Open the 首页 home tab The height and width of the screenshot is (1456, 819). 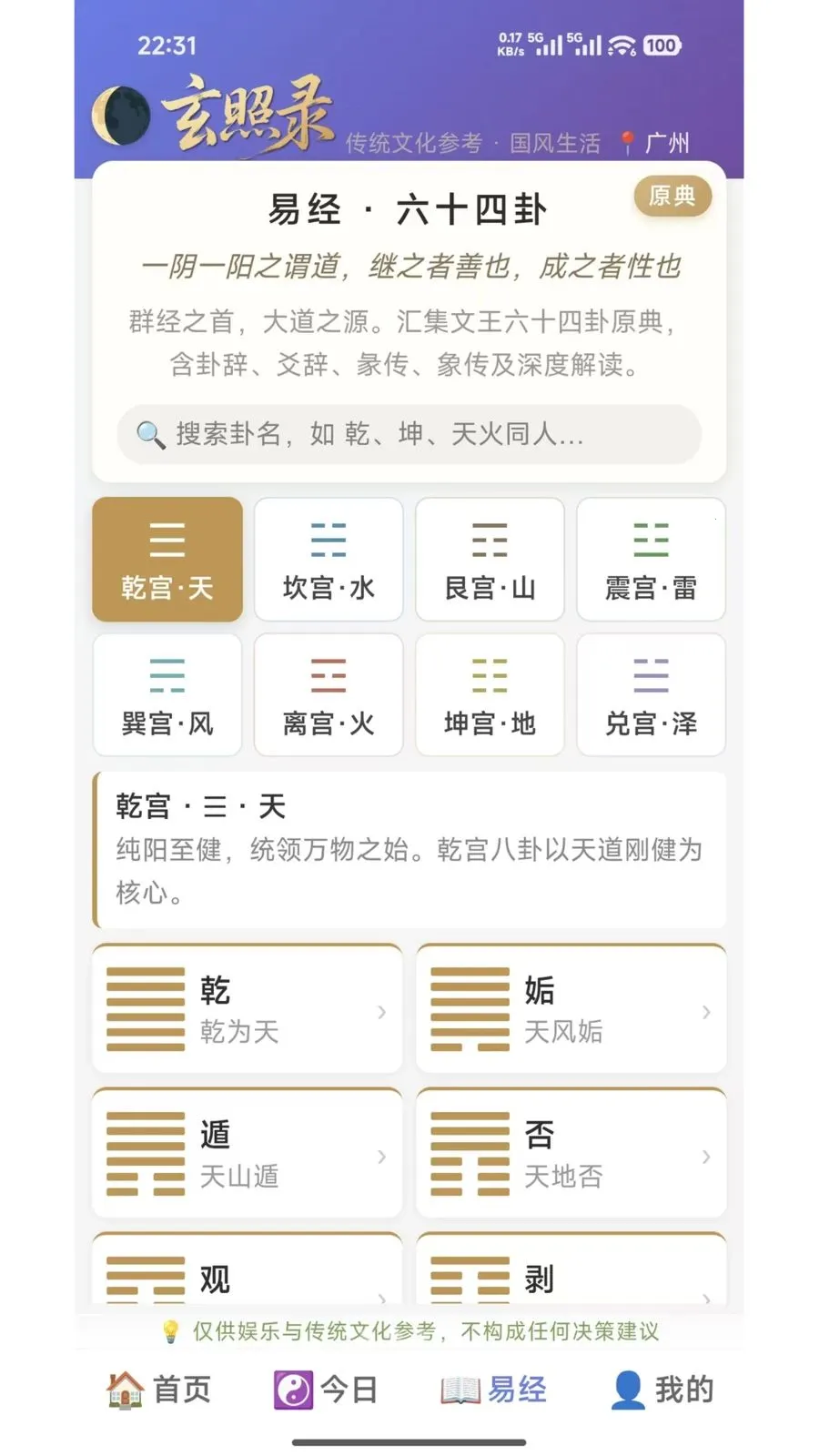(159, 1390)
